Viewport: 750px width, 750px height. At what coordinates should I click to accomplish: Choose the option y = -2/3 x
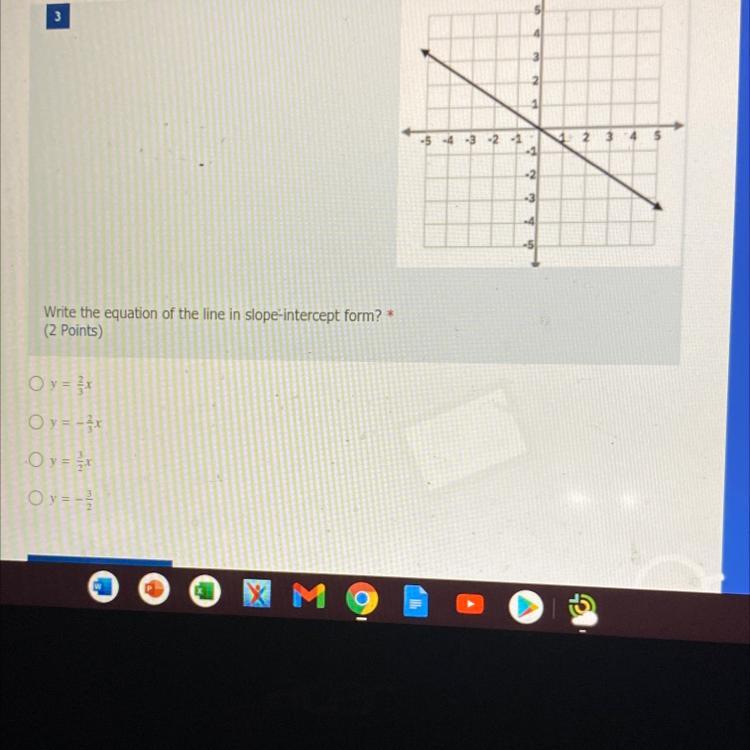36,423
